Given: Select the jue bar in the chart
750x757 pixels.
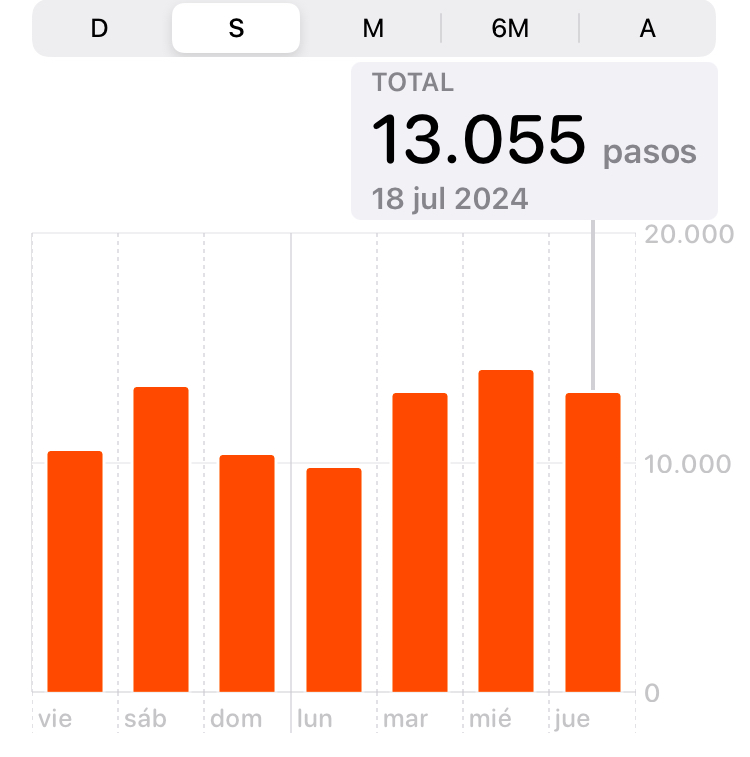Looking at the screenshot, I should click(x=593, y=542).
